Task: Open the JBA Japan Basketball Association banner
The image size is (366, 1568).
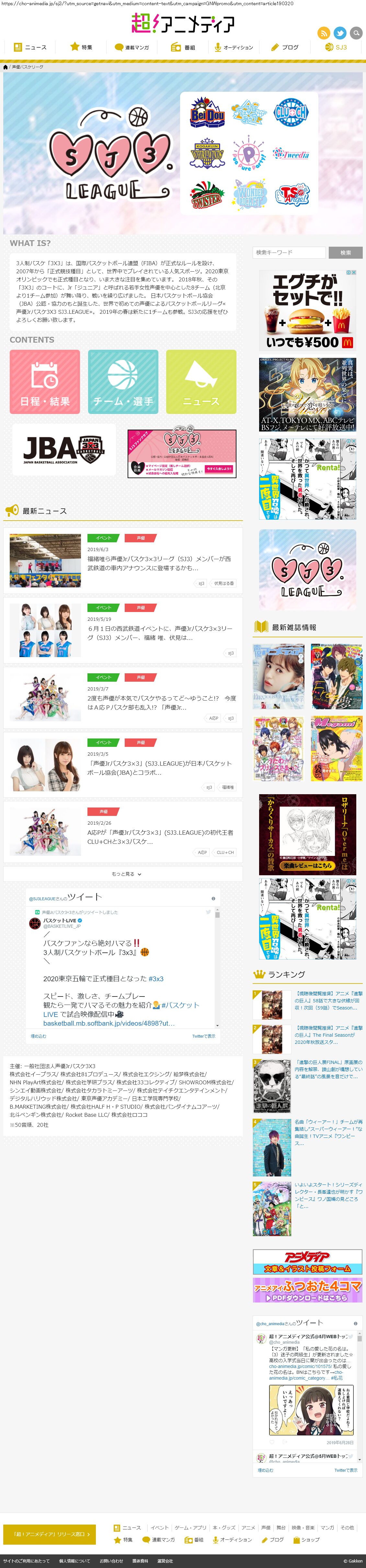Action: tap(64, 450)
